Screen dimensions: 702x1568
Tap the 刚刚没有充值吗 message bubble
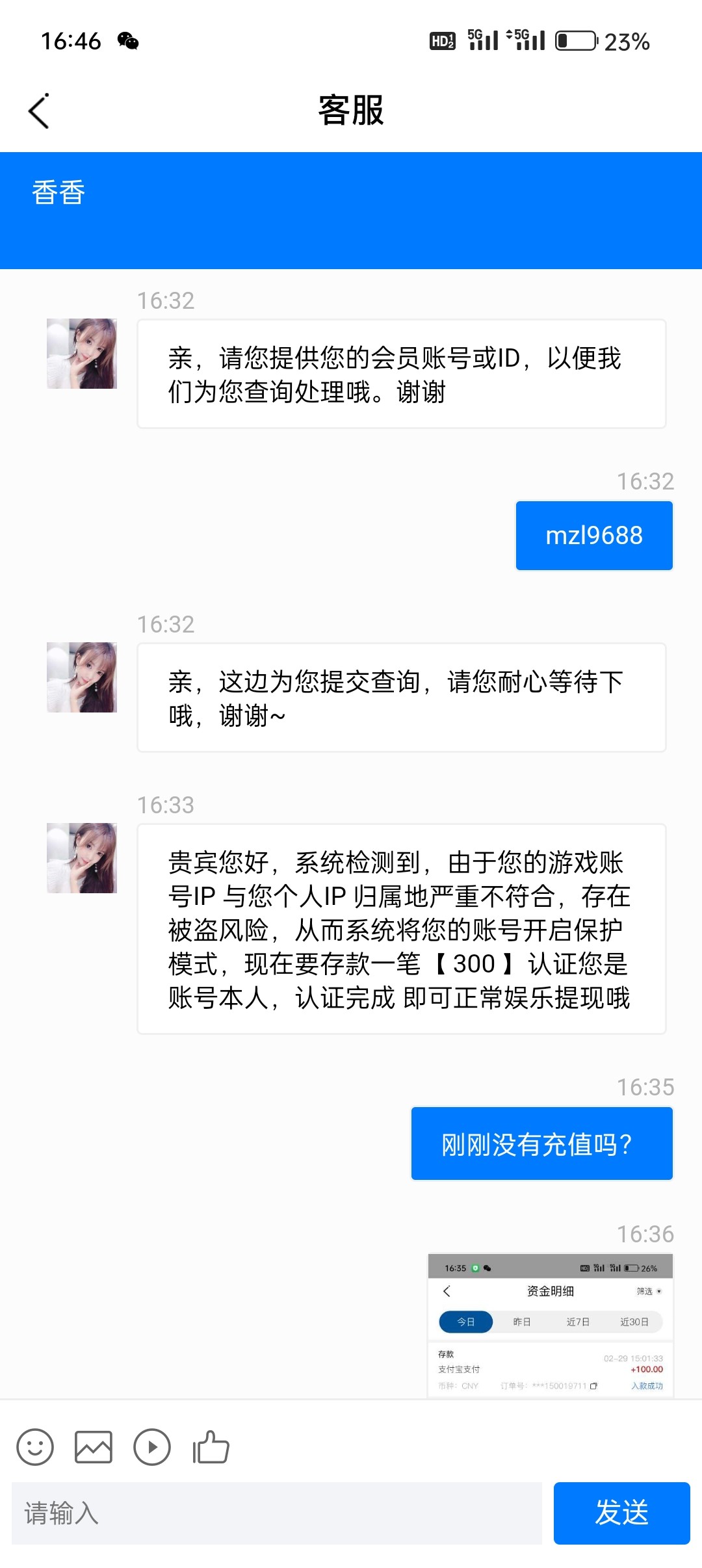point(541,1143)
